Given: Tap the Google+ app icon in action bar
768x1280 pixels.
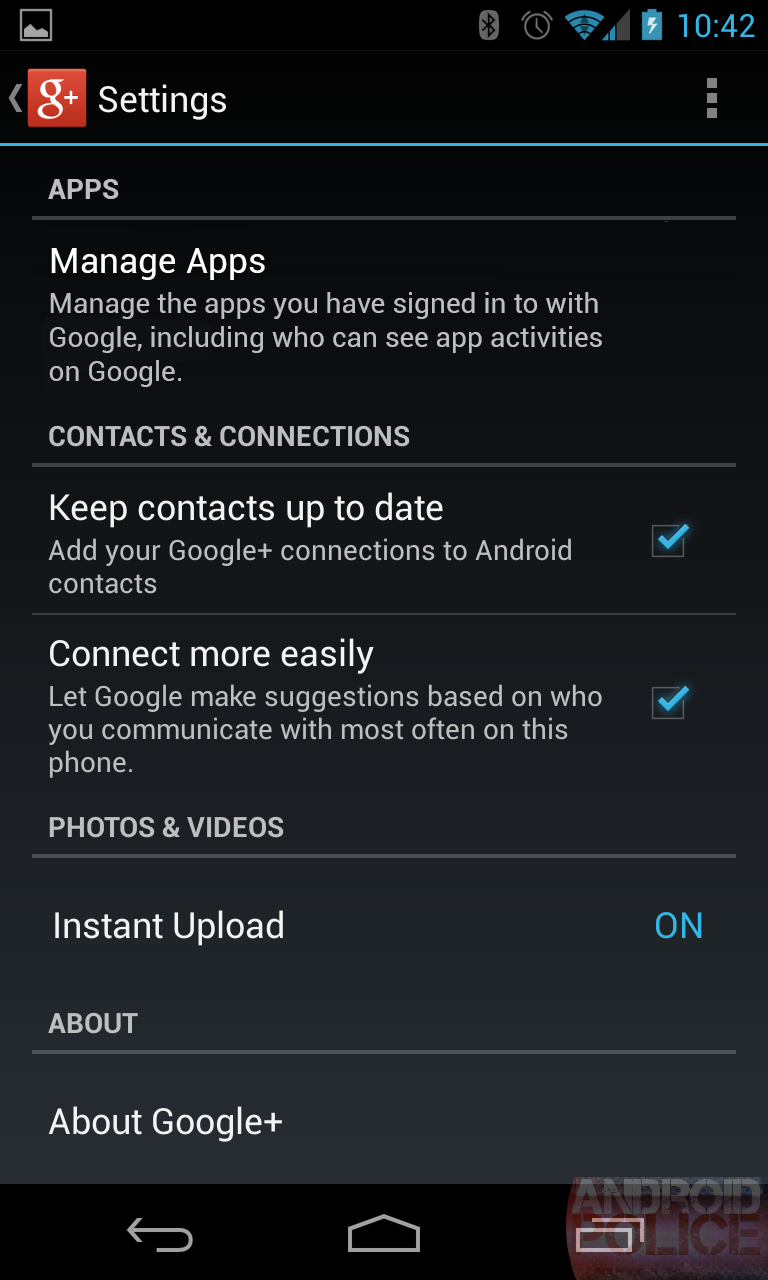Looking at the screenshot, I should [x=56, y=97].
